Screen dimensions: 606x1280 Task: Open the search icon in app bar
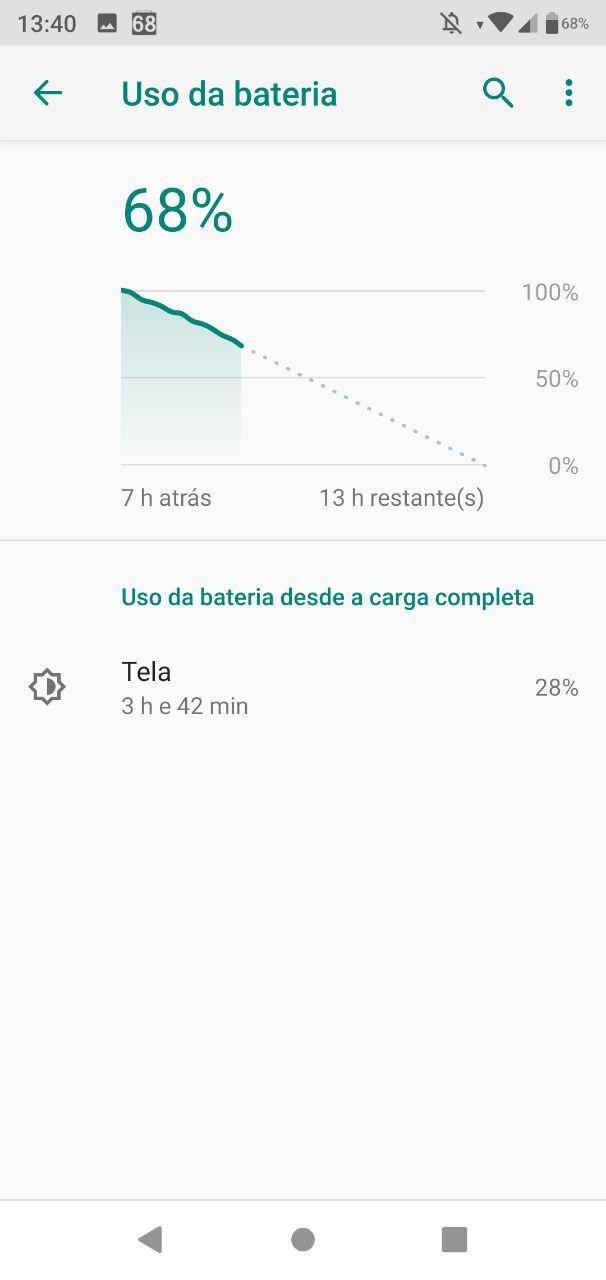[x=498, y=94]
